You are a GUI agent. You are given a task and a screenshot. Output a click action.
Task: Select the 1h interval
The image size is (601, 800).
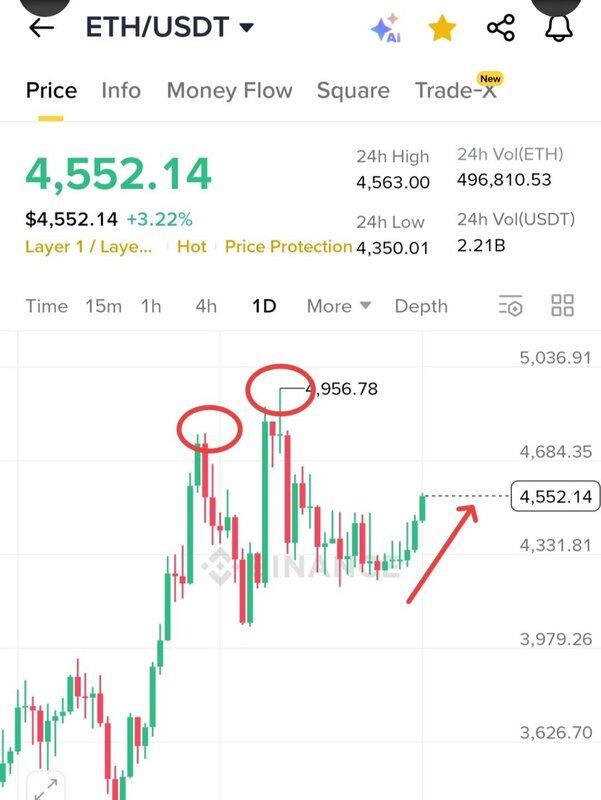[151, 306]
